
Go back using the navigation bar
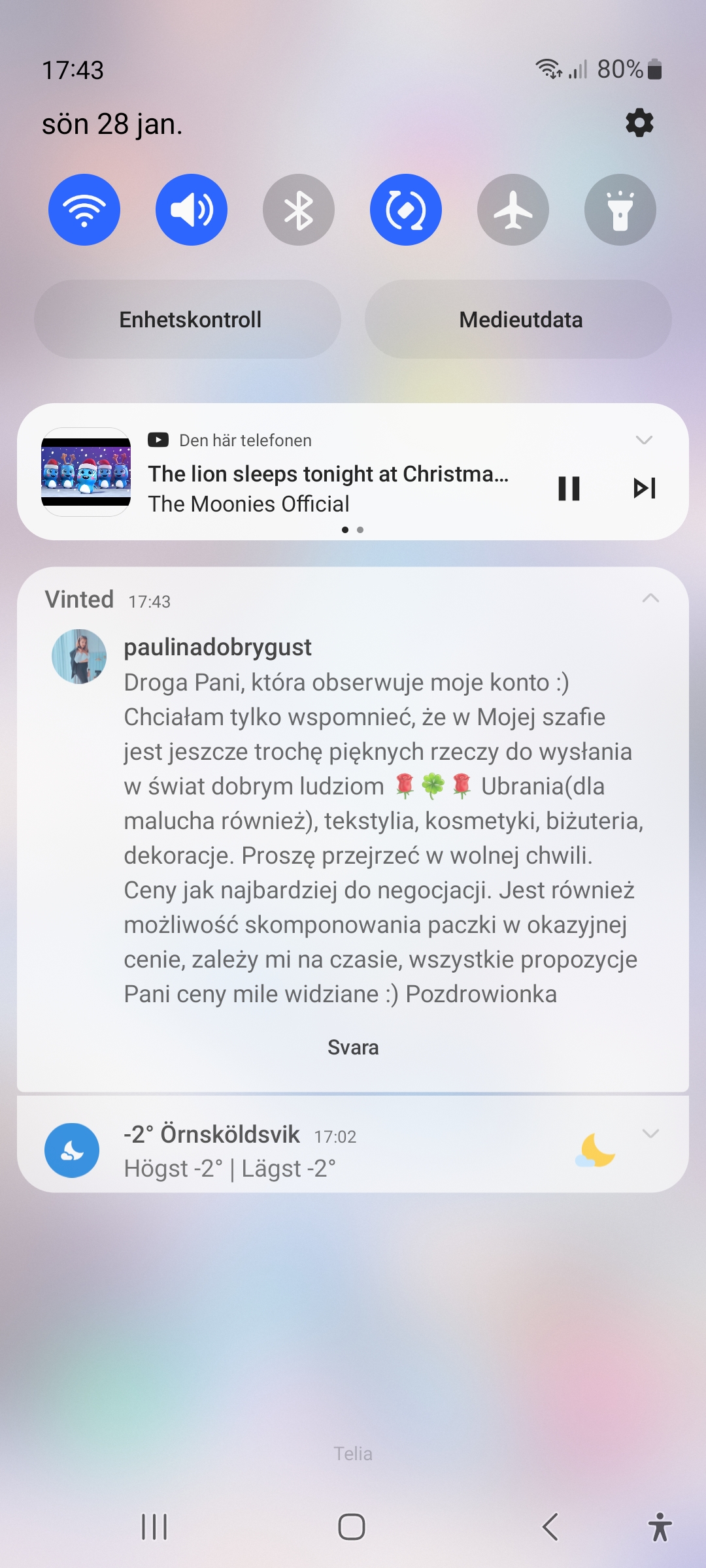550,1527
